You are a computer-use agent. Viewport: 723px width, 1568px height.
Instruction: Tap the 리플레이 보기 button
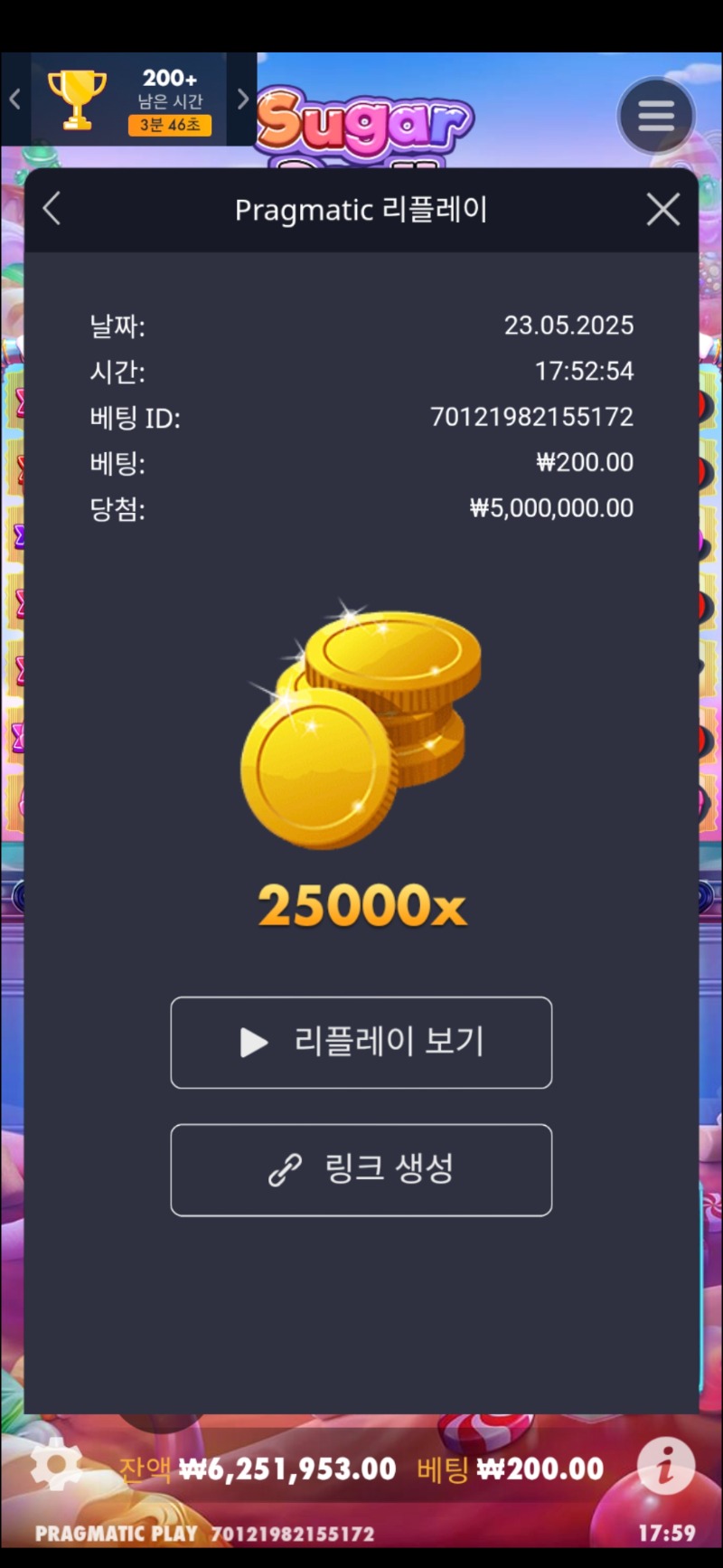tap(361, 1043)
